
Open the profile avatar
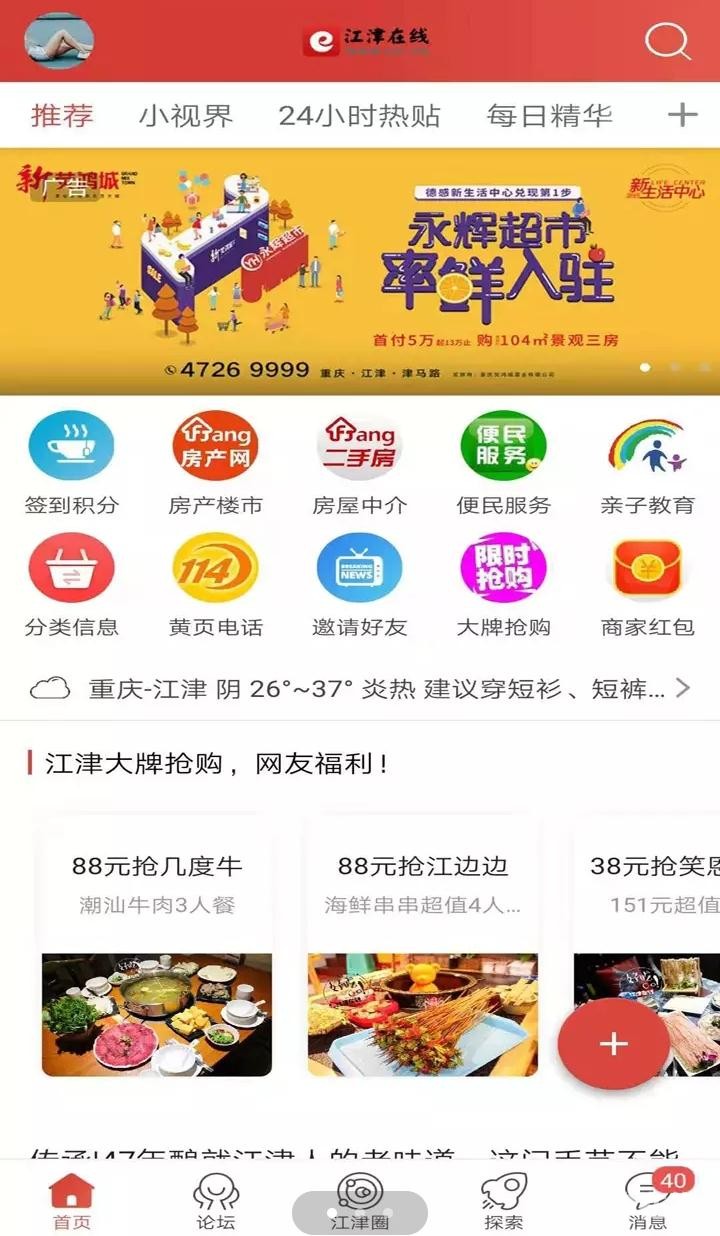(59, 41)
